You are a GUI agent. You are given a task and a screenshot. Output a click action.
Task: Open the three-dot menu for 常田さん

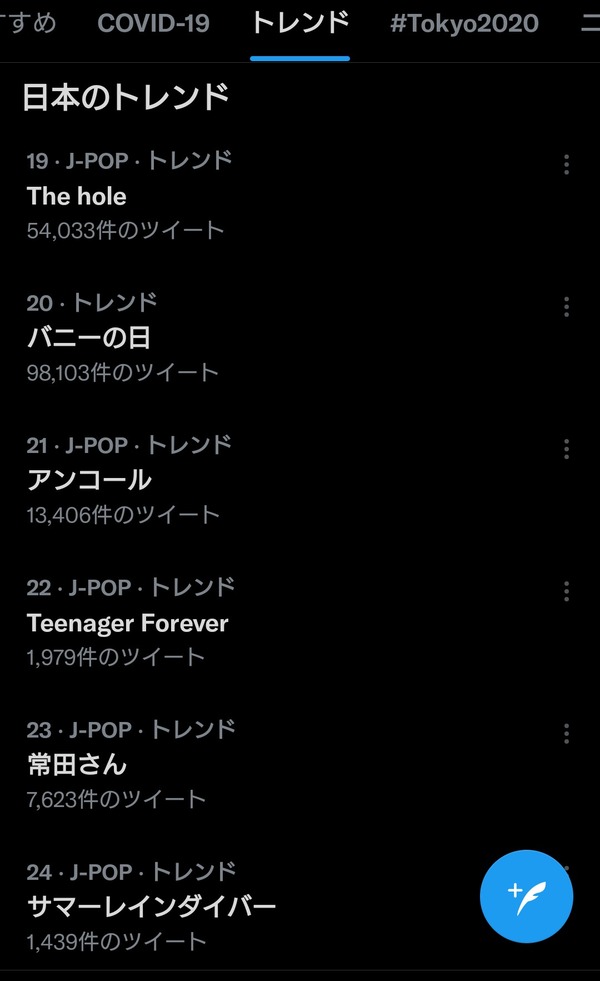tap(566, 734)
